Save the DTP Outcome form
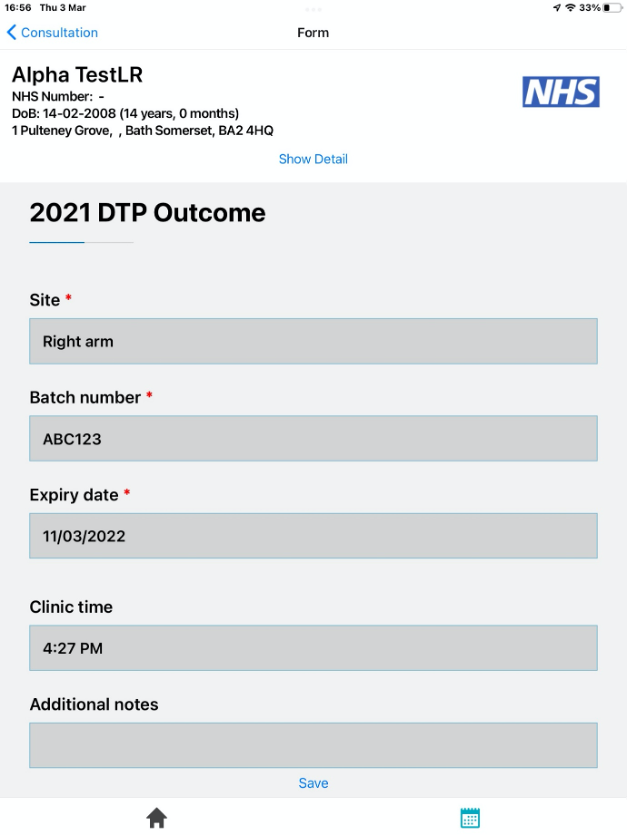This screenshot has width=628, height=836. 313,783
